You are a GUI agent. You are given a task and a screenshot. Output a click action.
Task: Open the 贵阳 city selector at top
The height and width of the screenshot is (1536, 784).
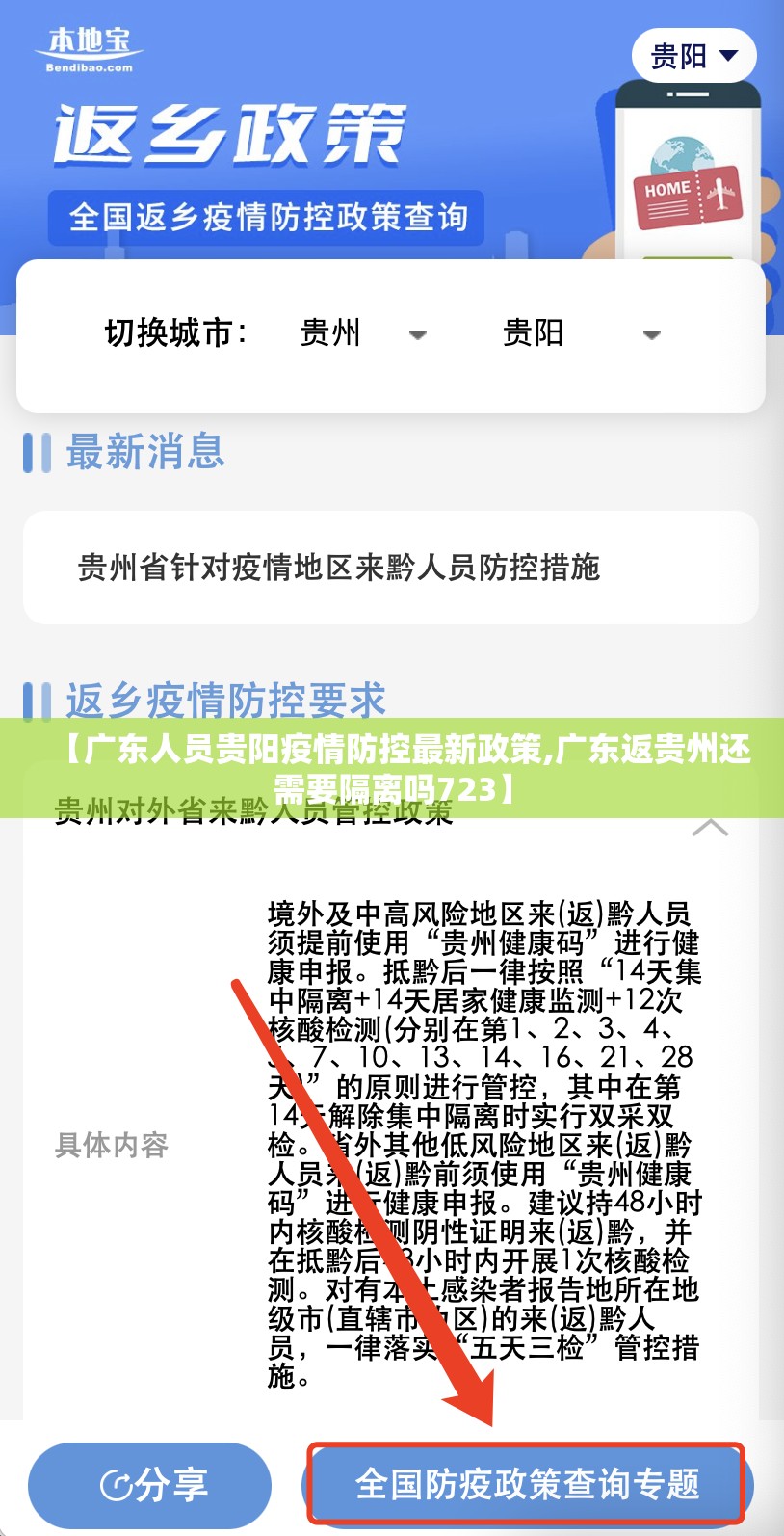coord(693,56)
